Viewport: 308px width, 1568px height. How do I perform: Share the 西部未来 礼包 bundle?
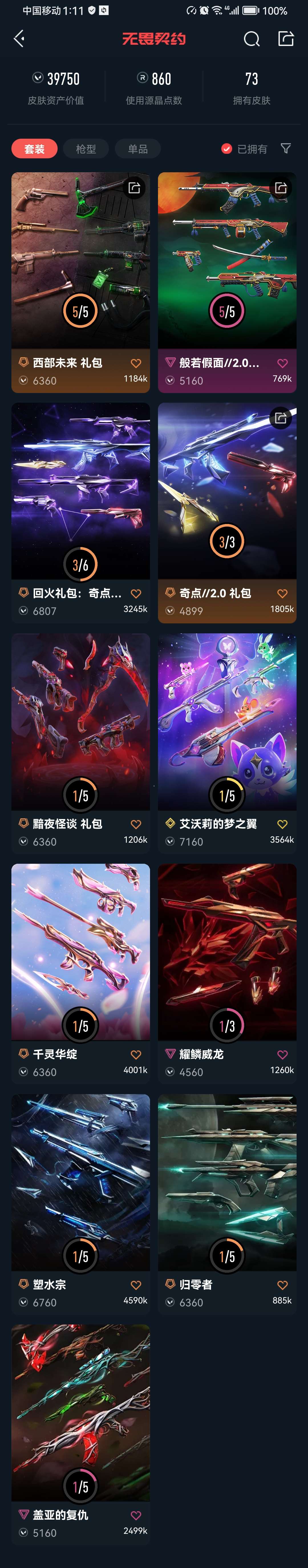(134, 188)
